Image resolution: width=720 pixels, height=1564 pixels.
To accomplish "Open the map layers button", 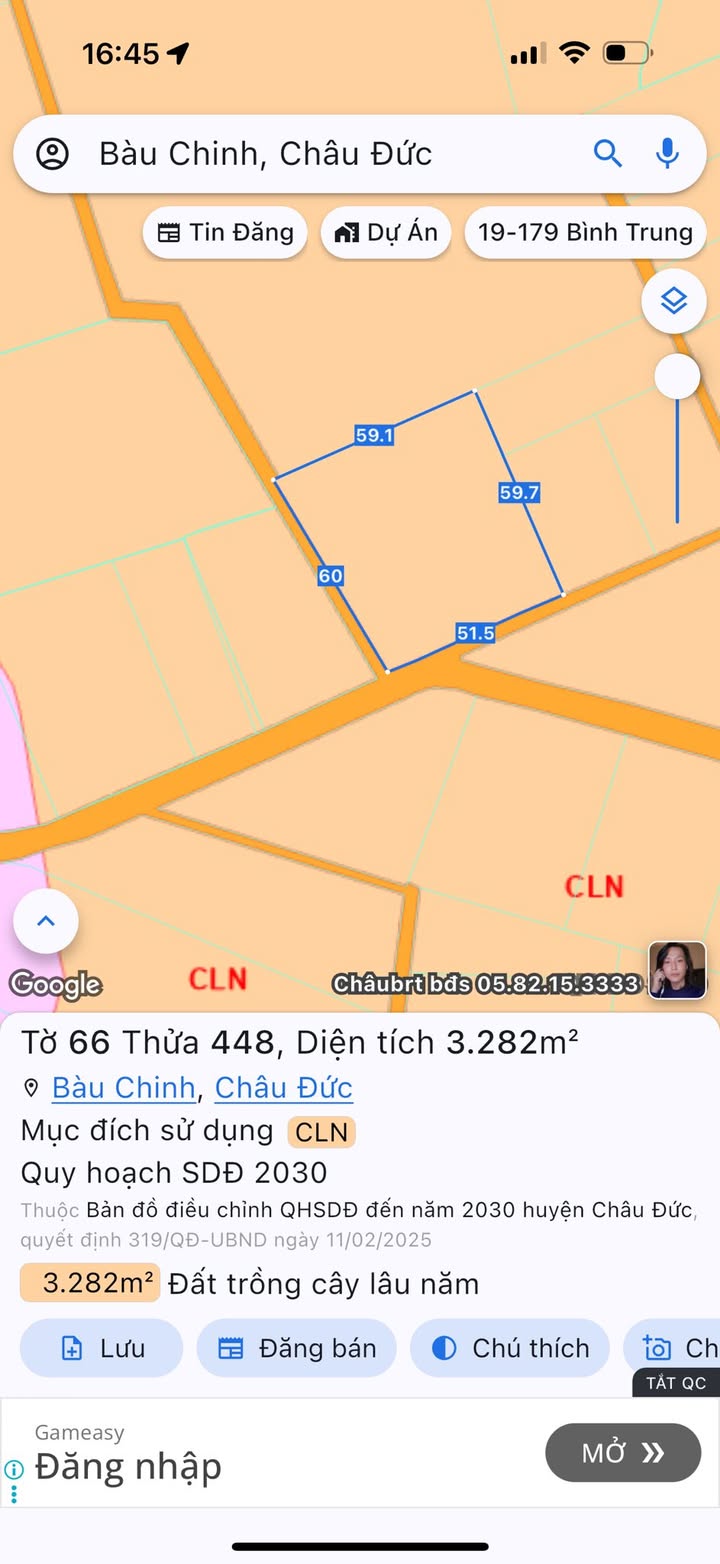I will click(674, 301).
